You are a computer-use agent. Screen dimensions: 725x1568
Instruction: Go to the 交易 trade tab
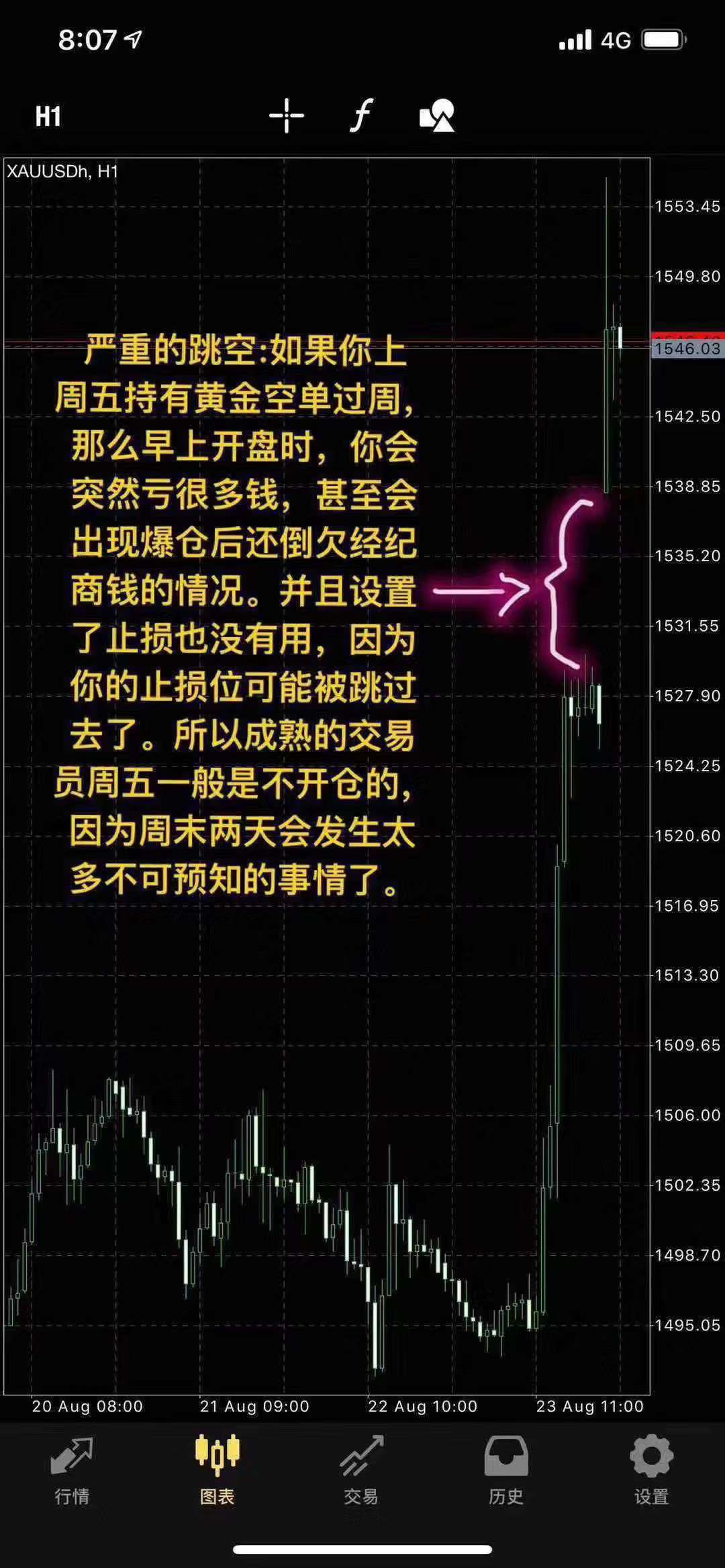(361, 1469)
